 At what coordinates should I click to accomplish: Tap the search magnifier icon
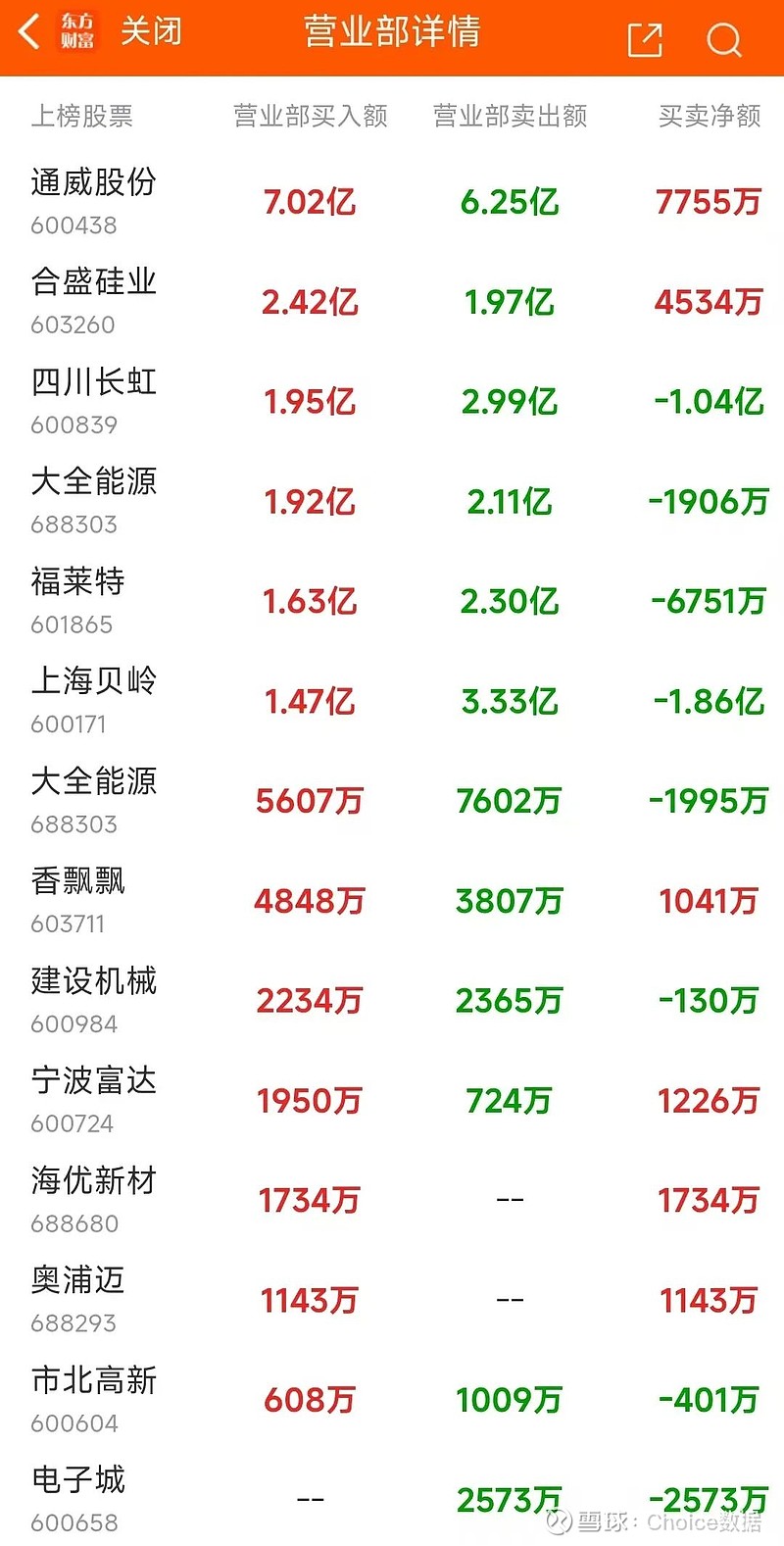pos(723,37)
